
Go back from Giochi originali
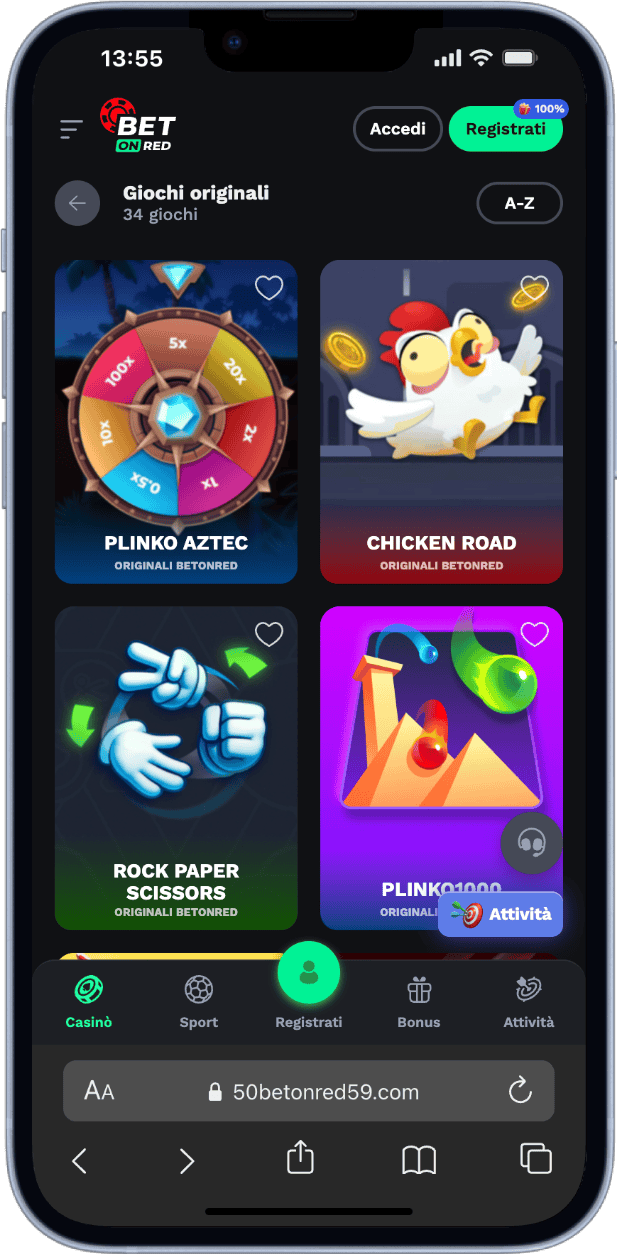tap(77, 203)
